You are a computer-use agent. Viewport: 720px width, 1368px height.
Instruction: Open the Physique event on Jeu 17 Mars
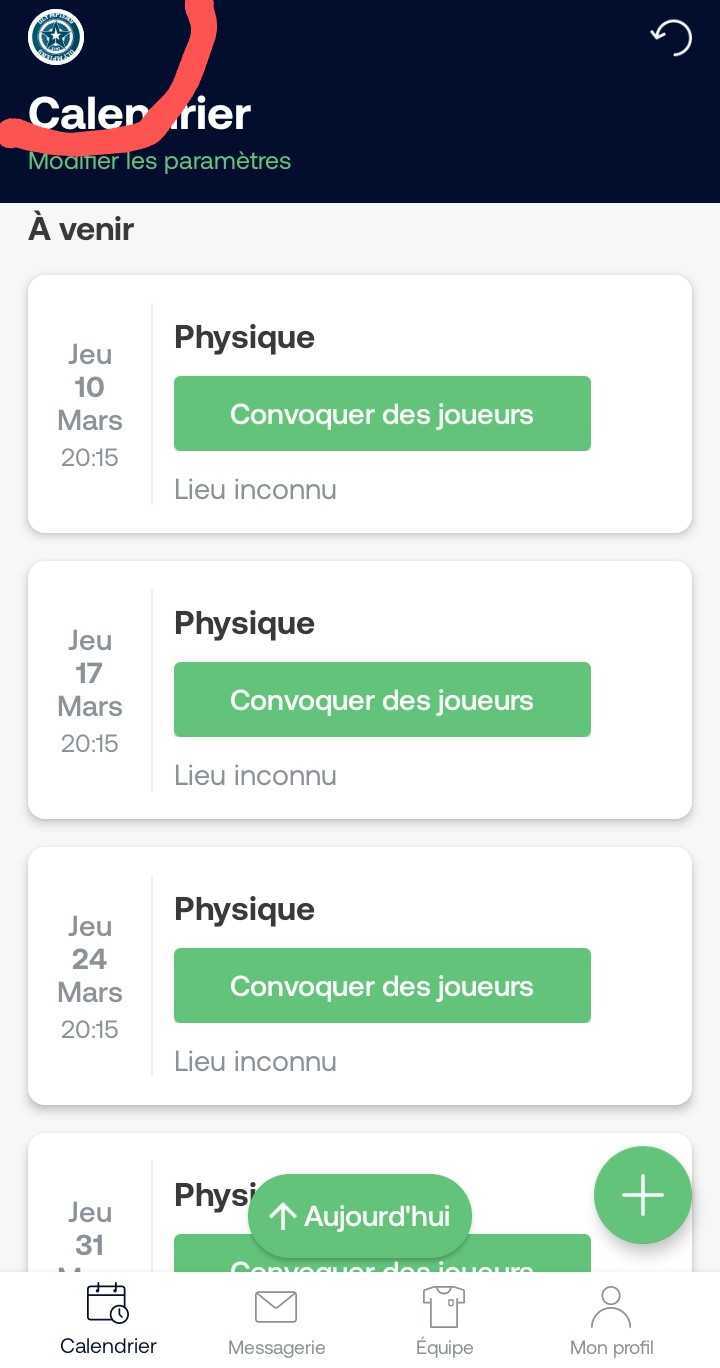[x=244, y=624]
